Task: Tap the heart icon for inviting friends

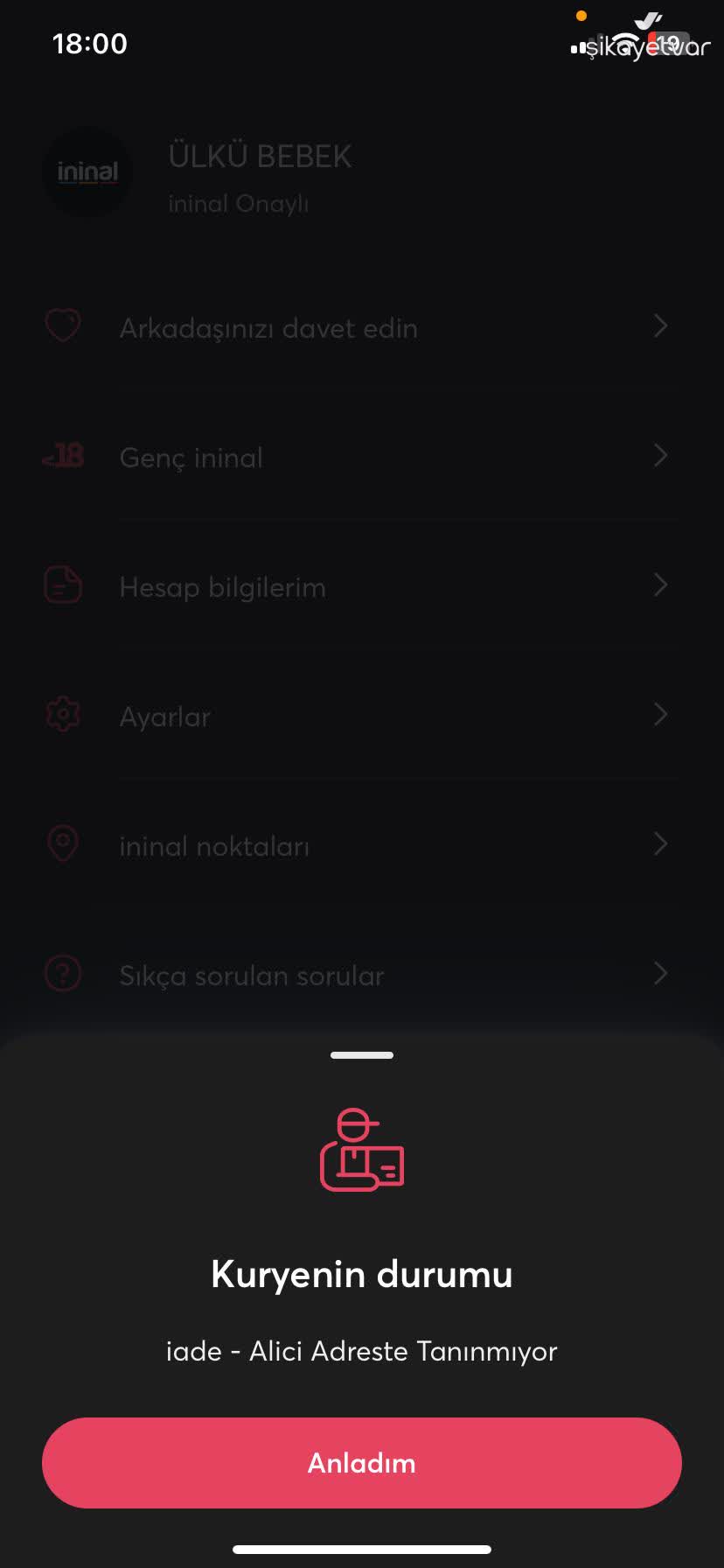Action: click(x=62, y=325)
